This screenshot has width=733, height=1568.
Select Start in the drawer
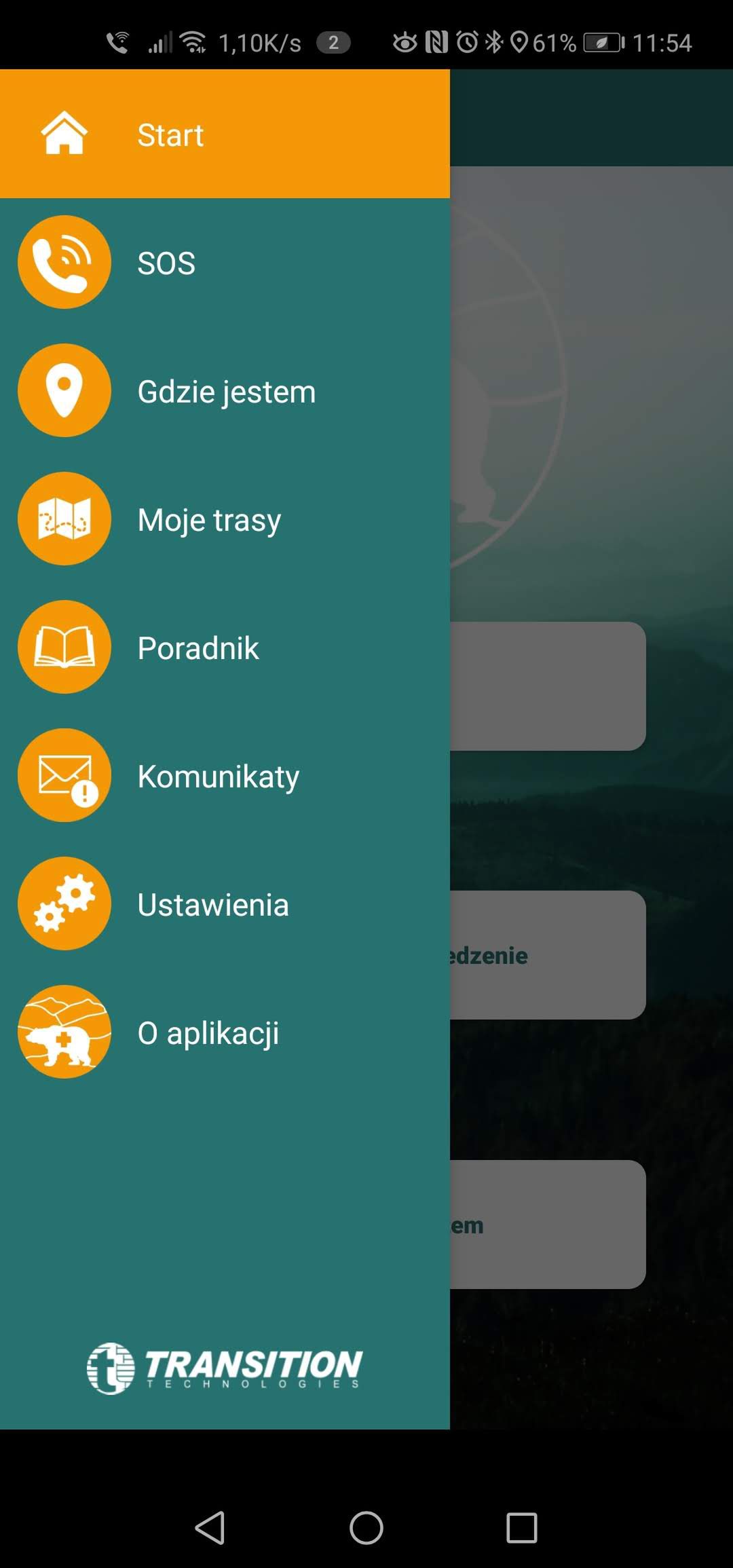(x=225, y=134)
